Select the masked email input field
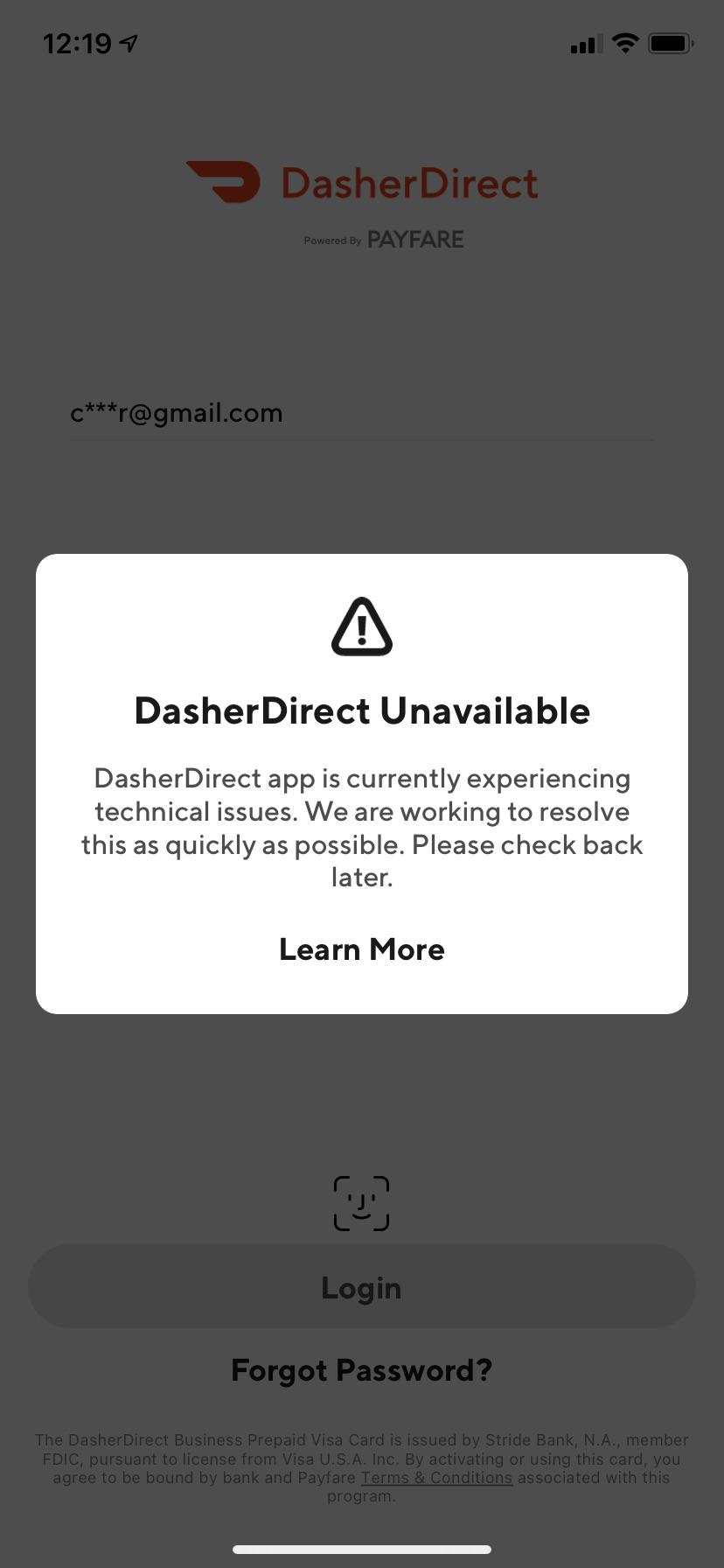Image resolution: width=724 pixels, height=1568 pixels. (262, 412)
